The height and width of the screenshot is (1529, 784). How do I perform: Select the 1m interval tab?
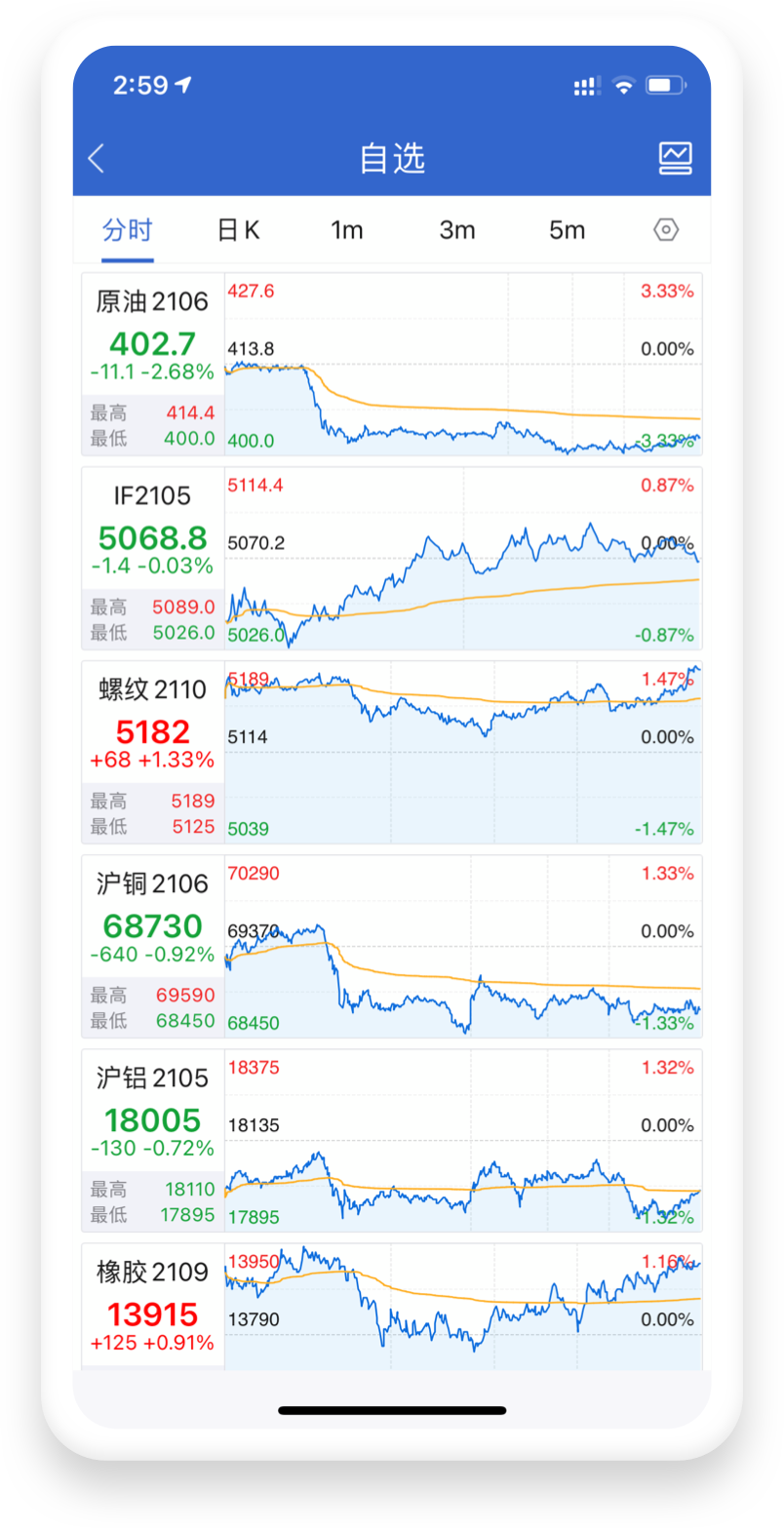(x=347, y=230)
